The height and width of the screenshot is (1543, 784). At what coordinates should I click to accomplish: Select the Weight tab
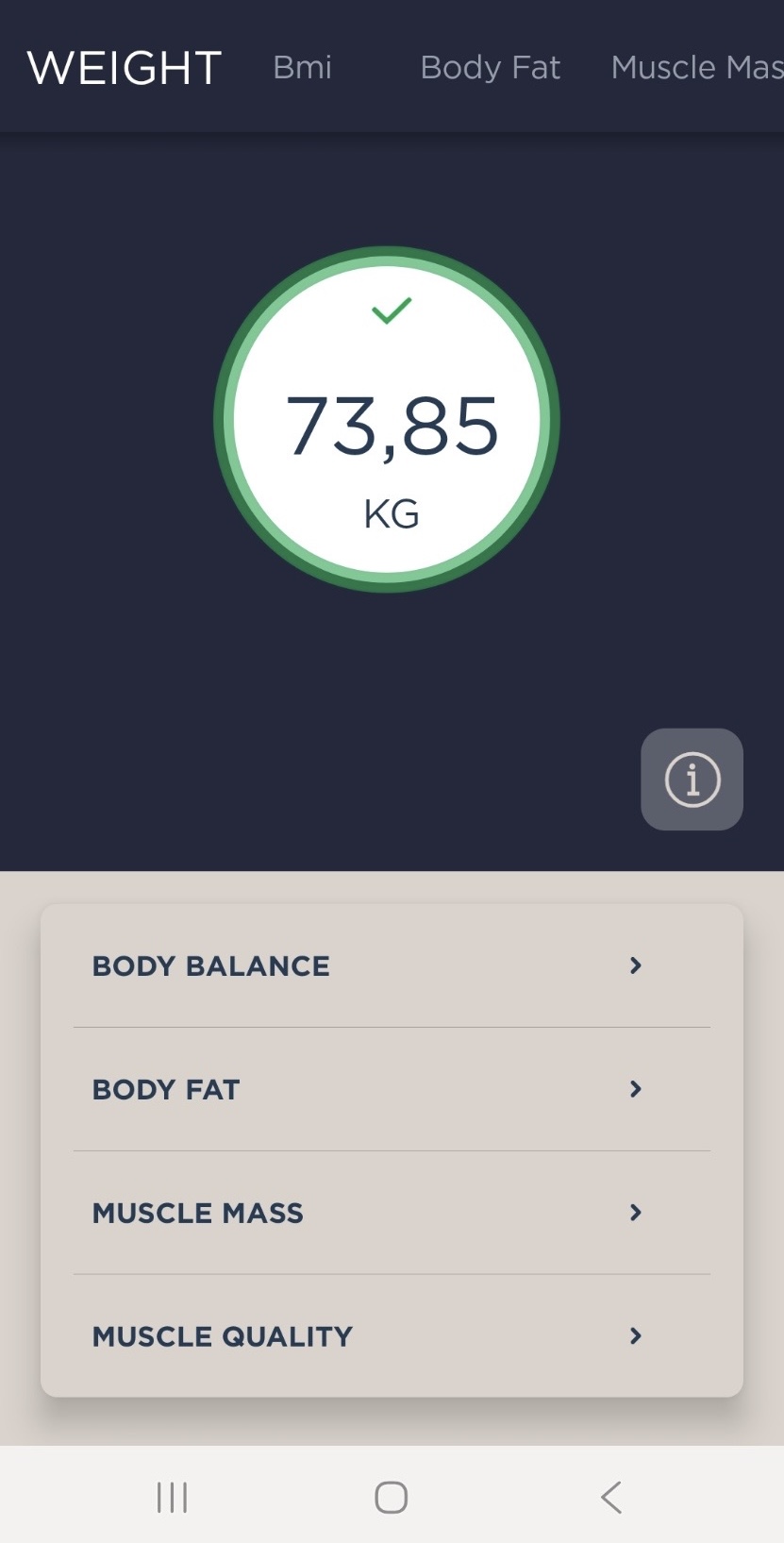coord(125,68)
